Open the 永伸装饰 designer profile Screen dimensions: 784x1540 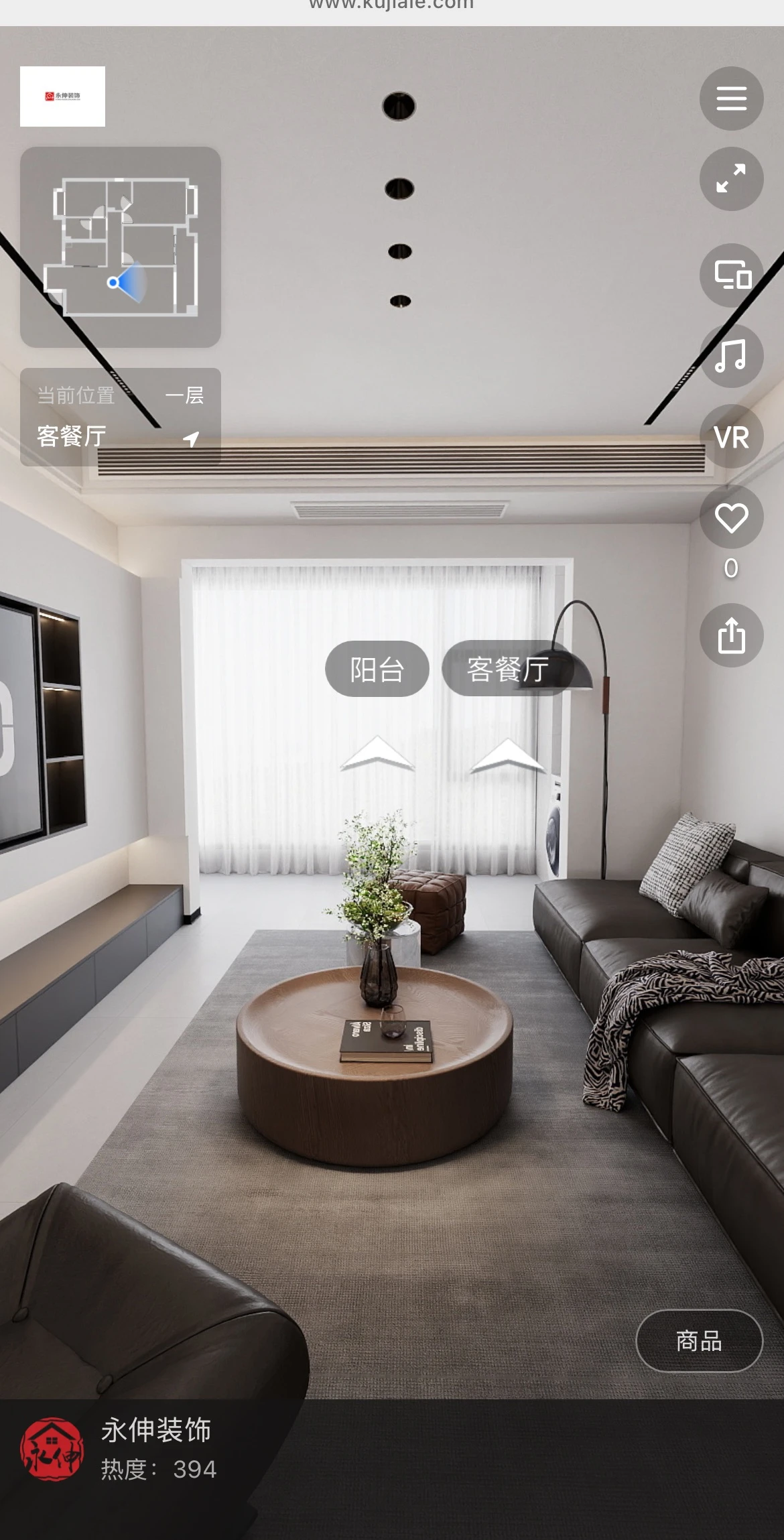click(155, 1449)
